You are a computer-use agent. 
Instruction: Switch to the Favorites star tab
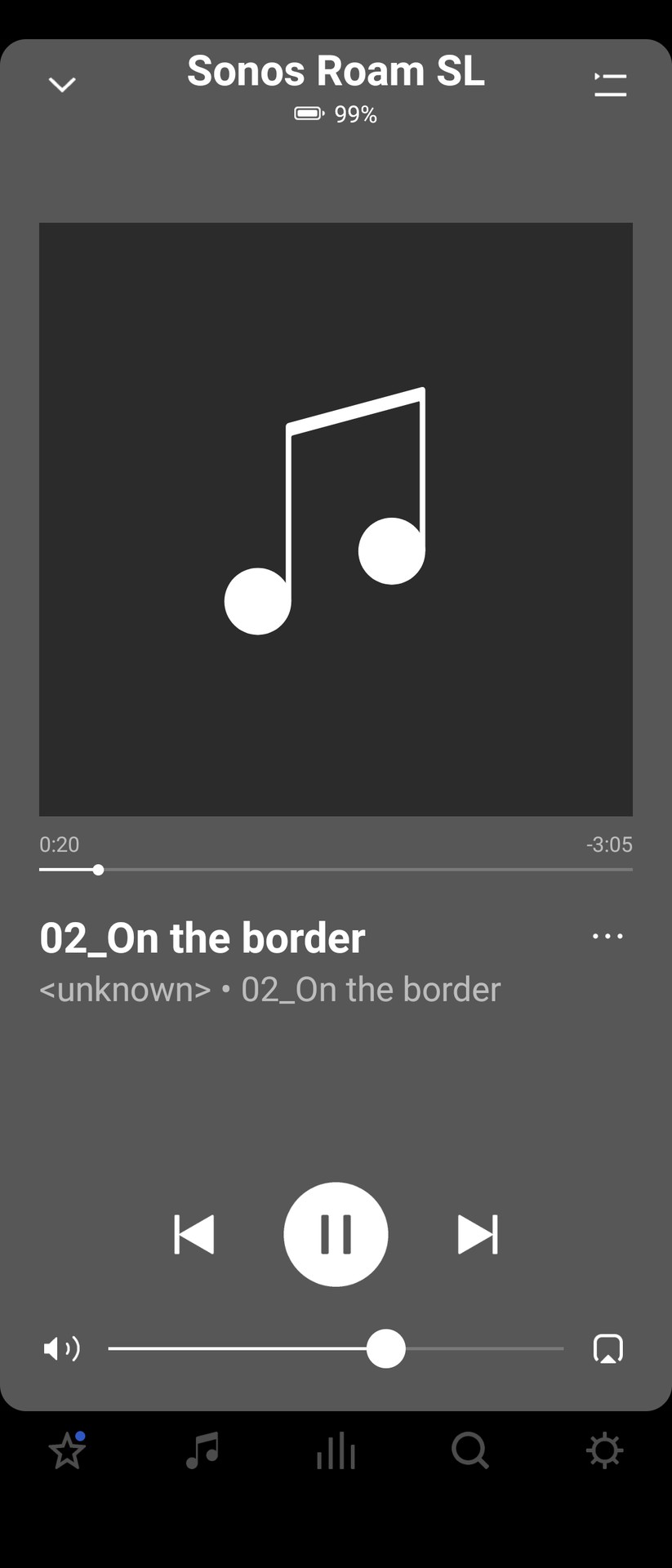point(67,1451)
